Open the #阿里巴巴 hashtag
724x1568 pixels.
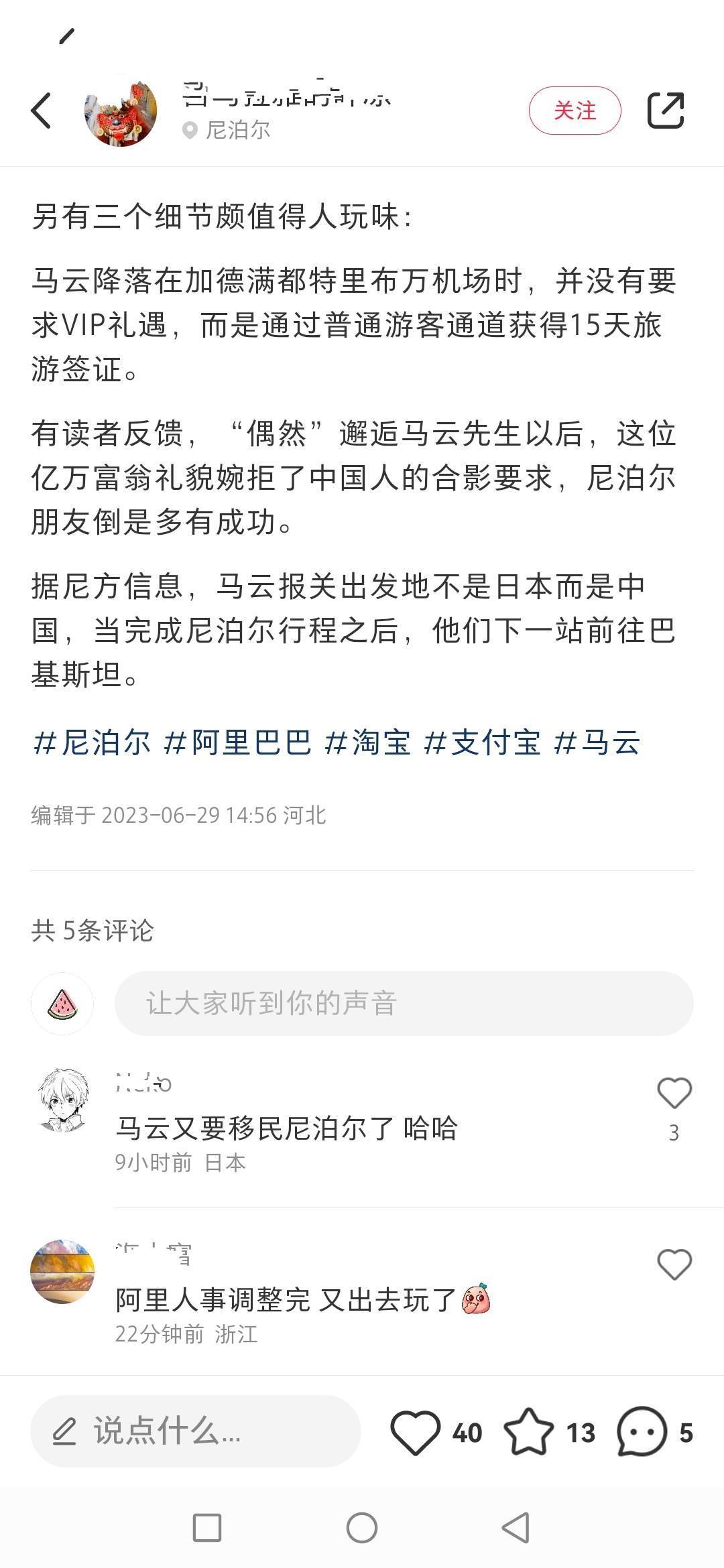[x=238, y=742]
